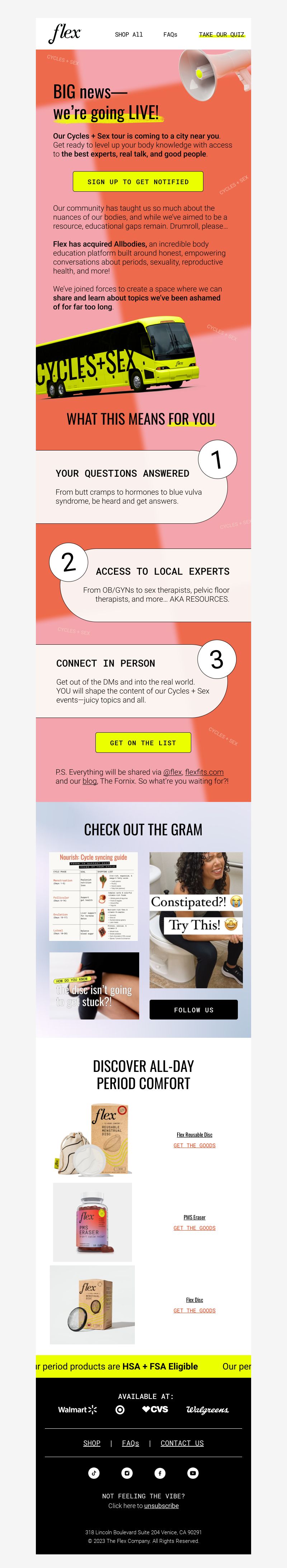Open Flex's TikTok page
Image resolution: width=287 pixels, height=1568 pixels.
click(x=94, y=1473)
